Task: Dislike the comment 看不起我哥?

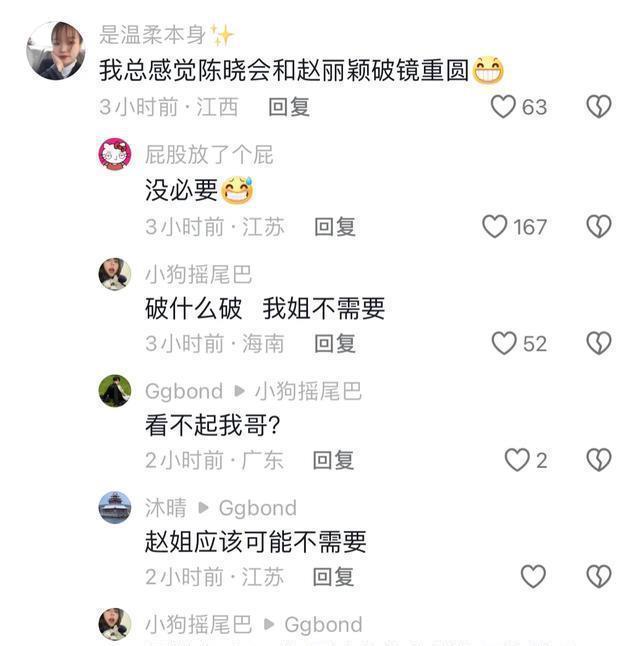Action: (x=598, y=460)
